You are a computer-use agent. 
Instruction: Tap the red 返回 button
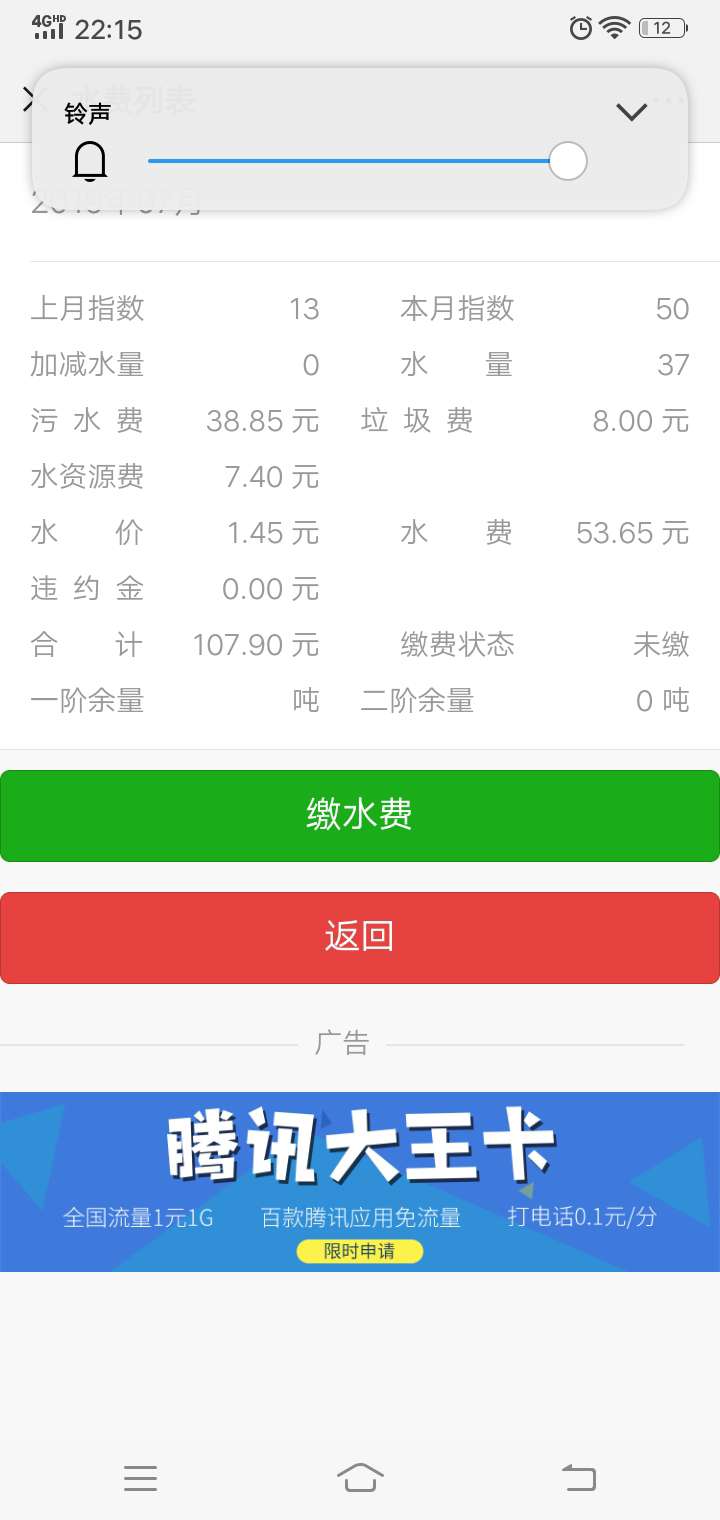(360, 937)
